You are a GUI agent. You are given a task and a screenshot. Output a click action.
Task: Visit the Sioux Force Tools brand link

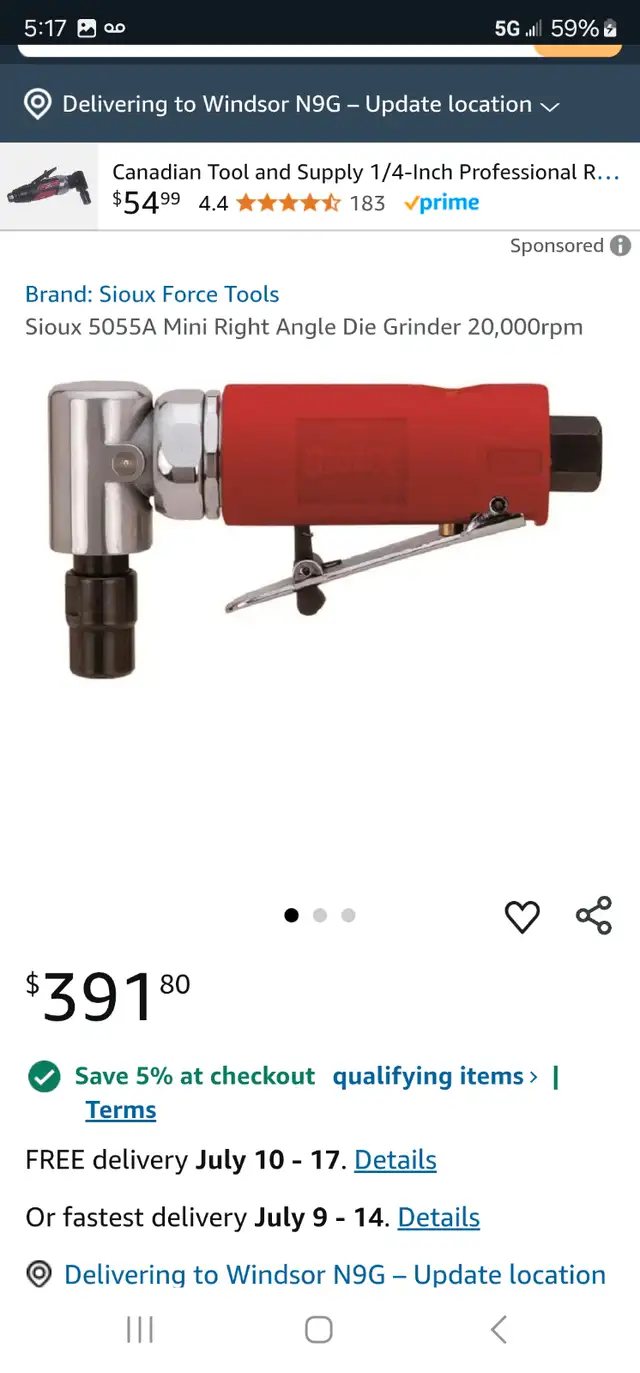tap(152, 294)
